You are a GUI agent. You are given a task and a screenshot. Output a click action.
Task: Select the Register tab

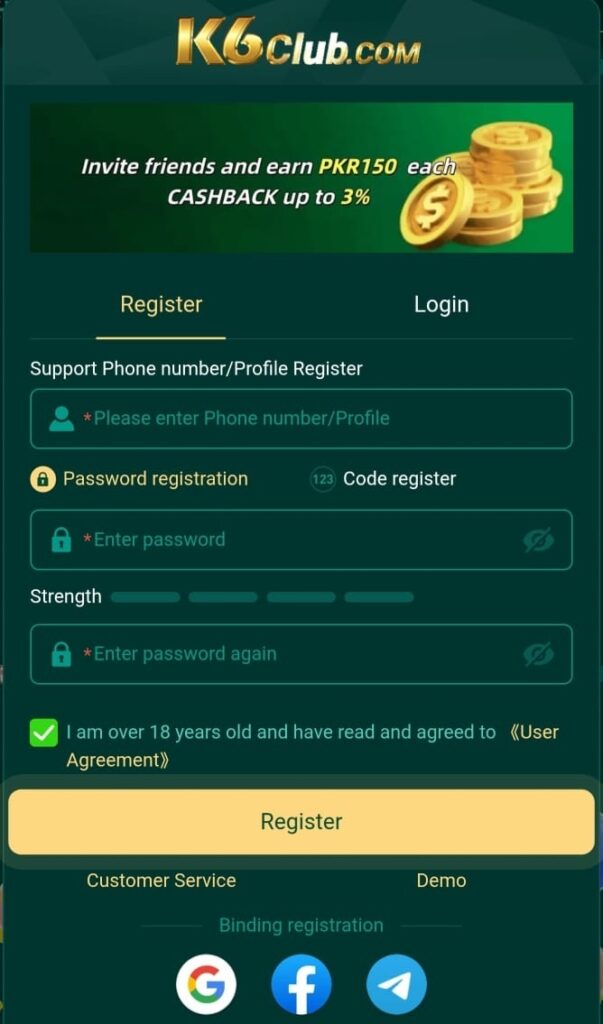[x=161, y=304]
